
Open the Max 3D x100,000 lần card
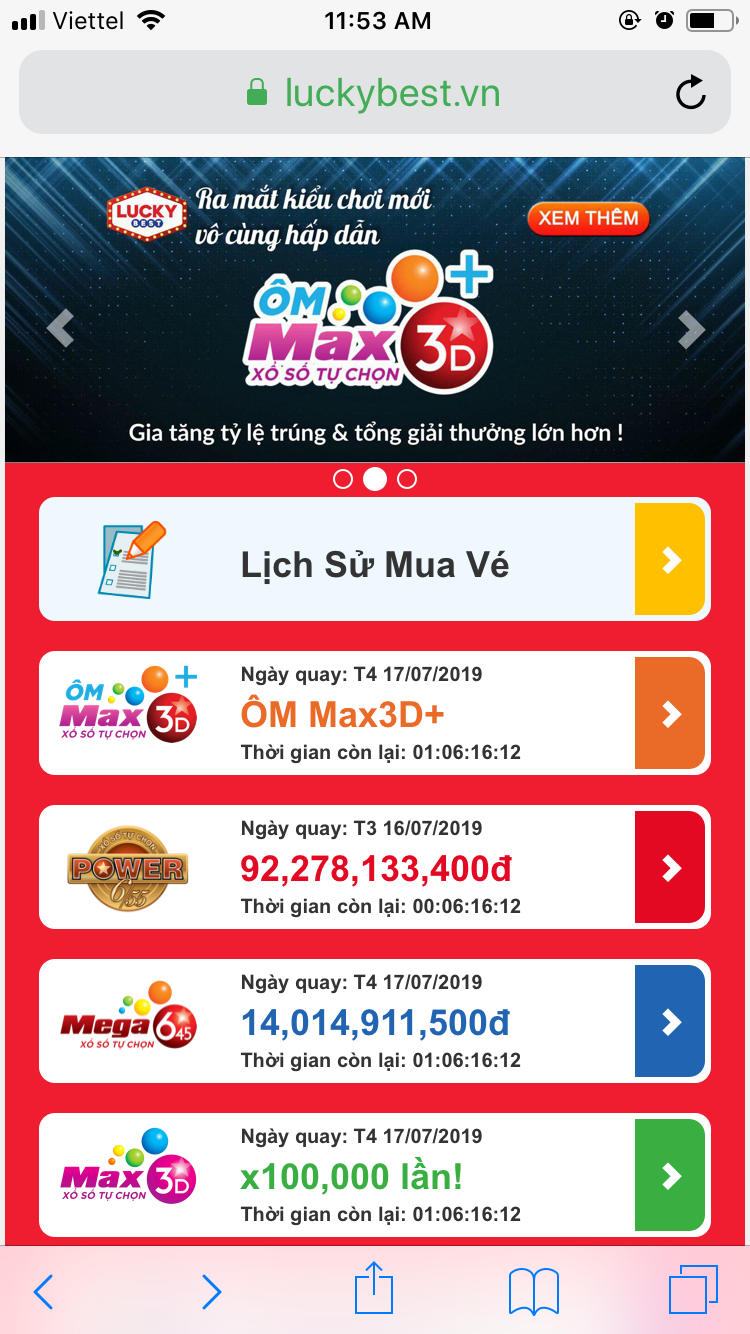[374, 1175]
